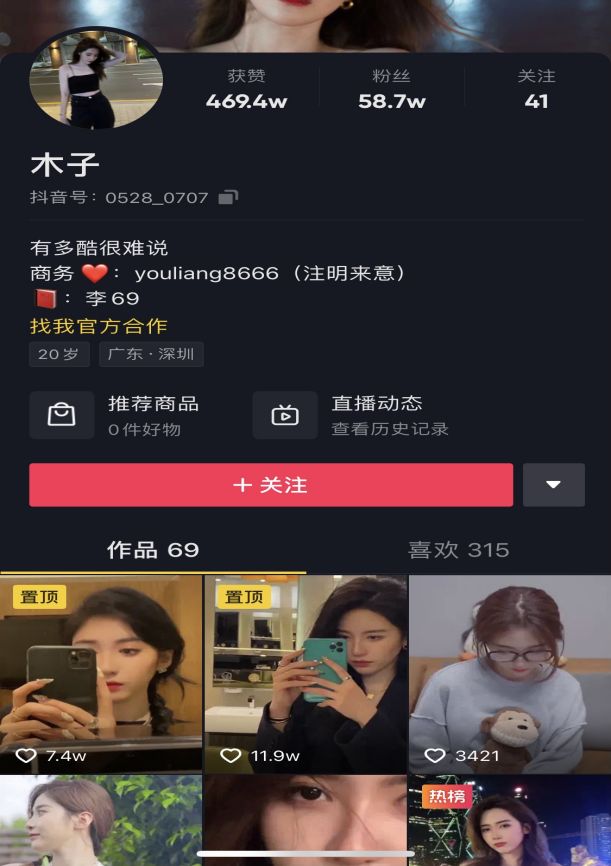Show the 获赞 469.4w likes count
Screen dimensions: 611x866
coord(246,89)
